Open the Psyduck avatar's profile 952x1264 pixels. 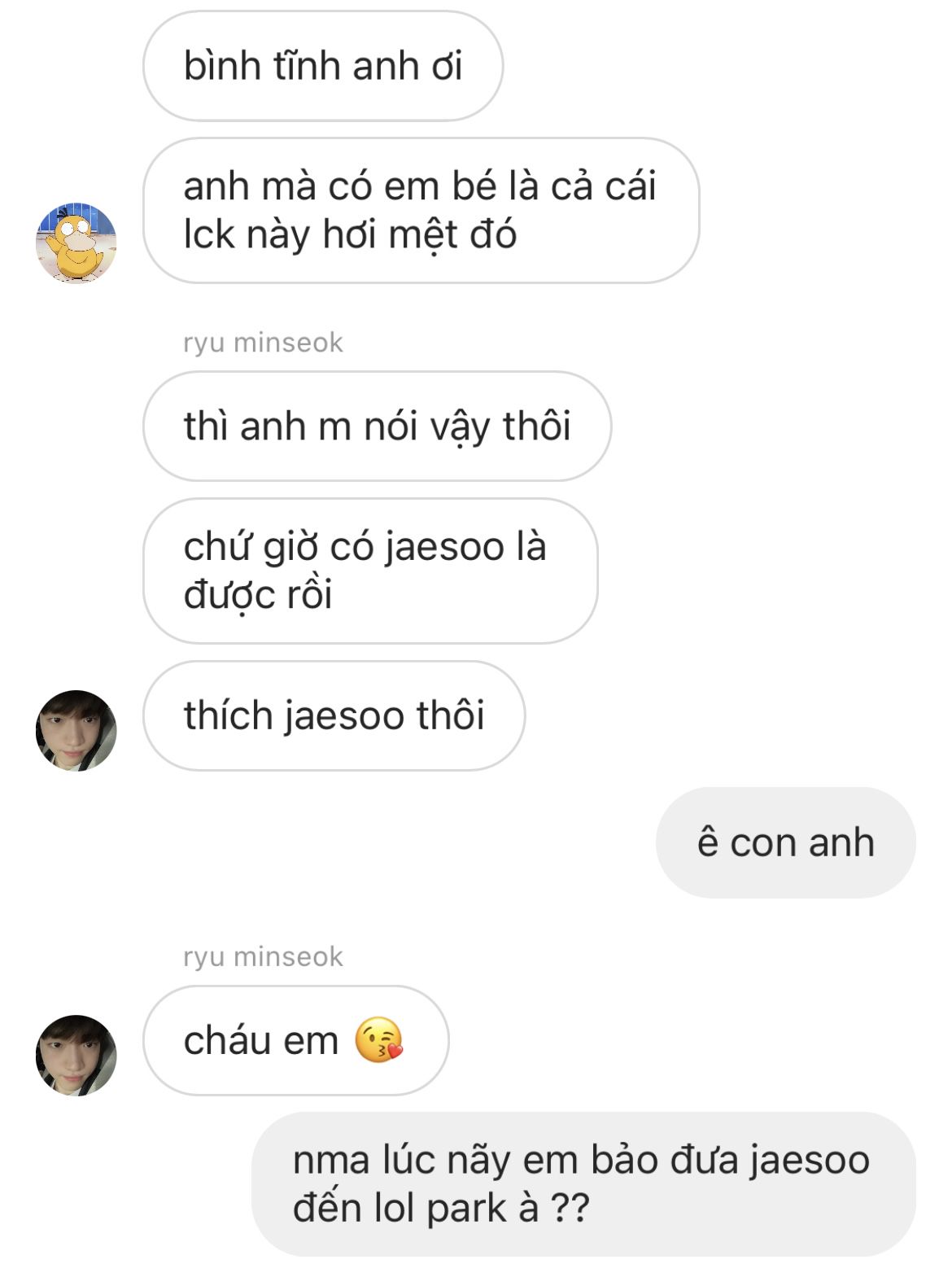(76, 243)
